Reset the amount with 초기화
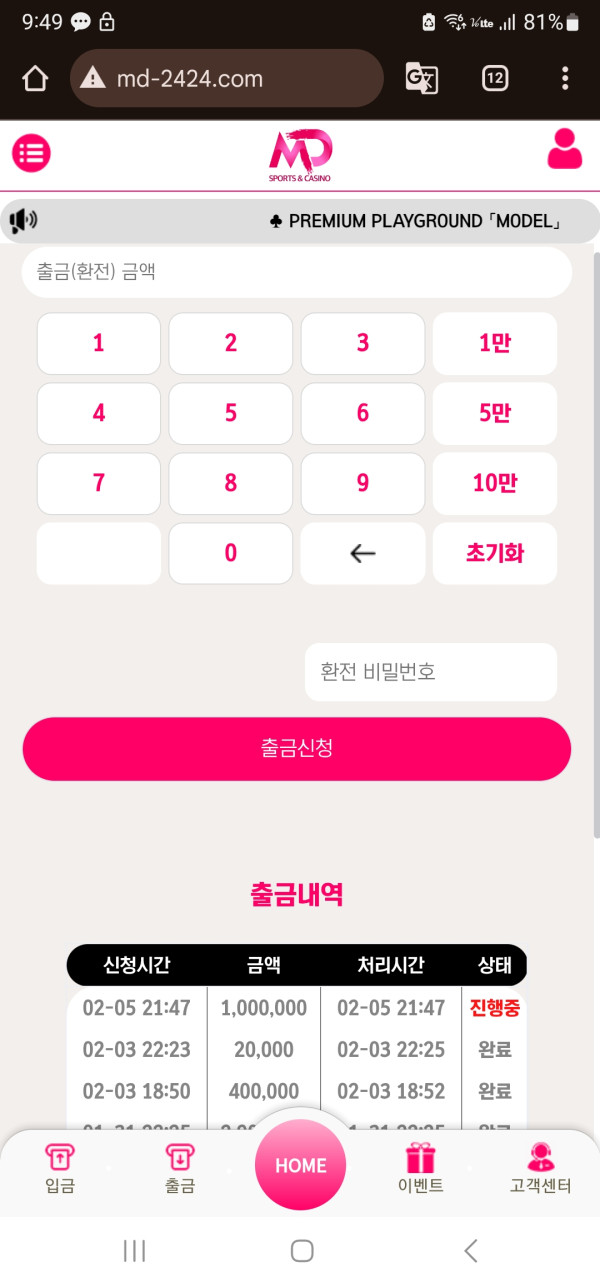 [495, 553]
